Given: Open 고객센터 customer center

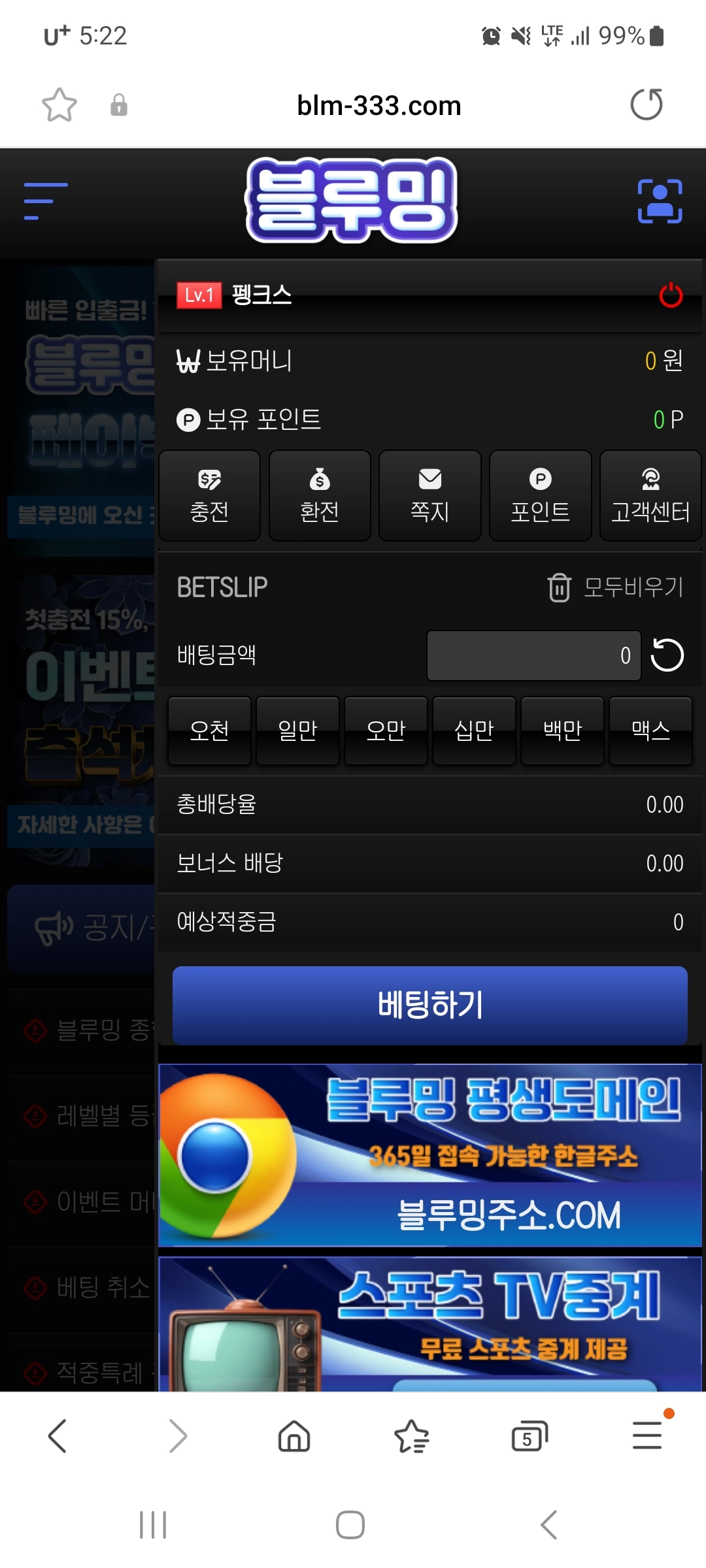Looking at the screenshot, I should coord(650,496).
